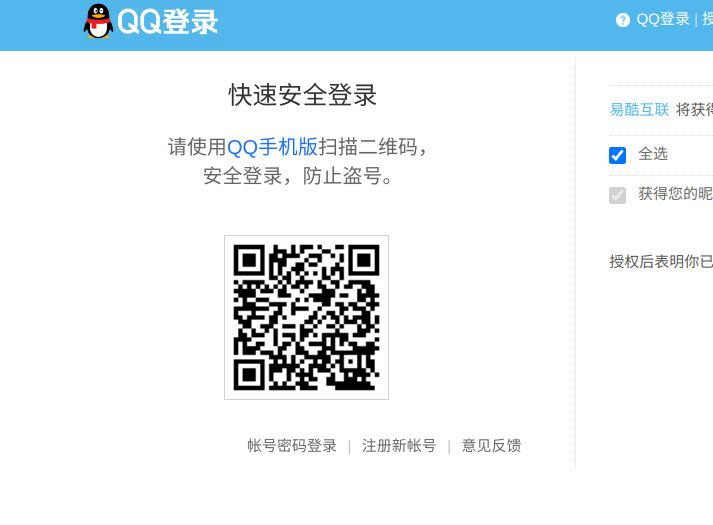Open the 易酷互联 link
The image size is (713, 525).
pyautogui.click(x=639, y=110)
